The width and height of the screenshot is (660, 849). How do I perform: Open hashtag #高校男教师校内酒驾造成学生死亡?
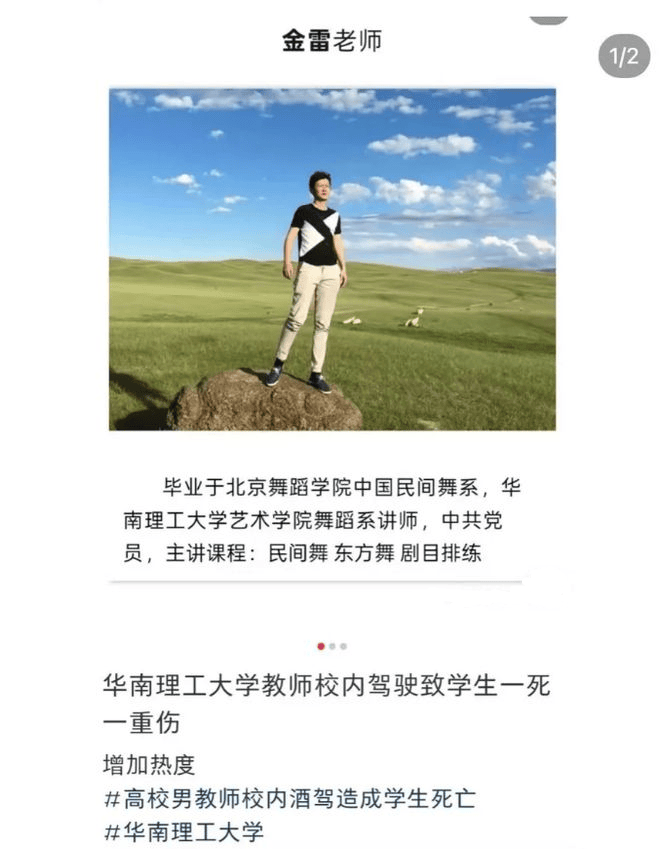(x=290, y=798)
